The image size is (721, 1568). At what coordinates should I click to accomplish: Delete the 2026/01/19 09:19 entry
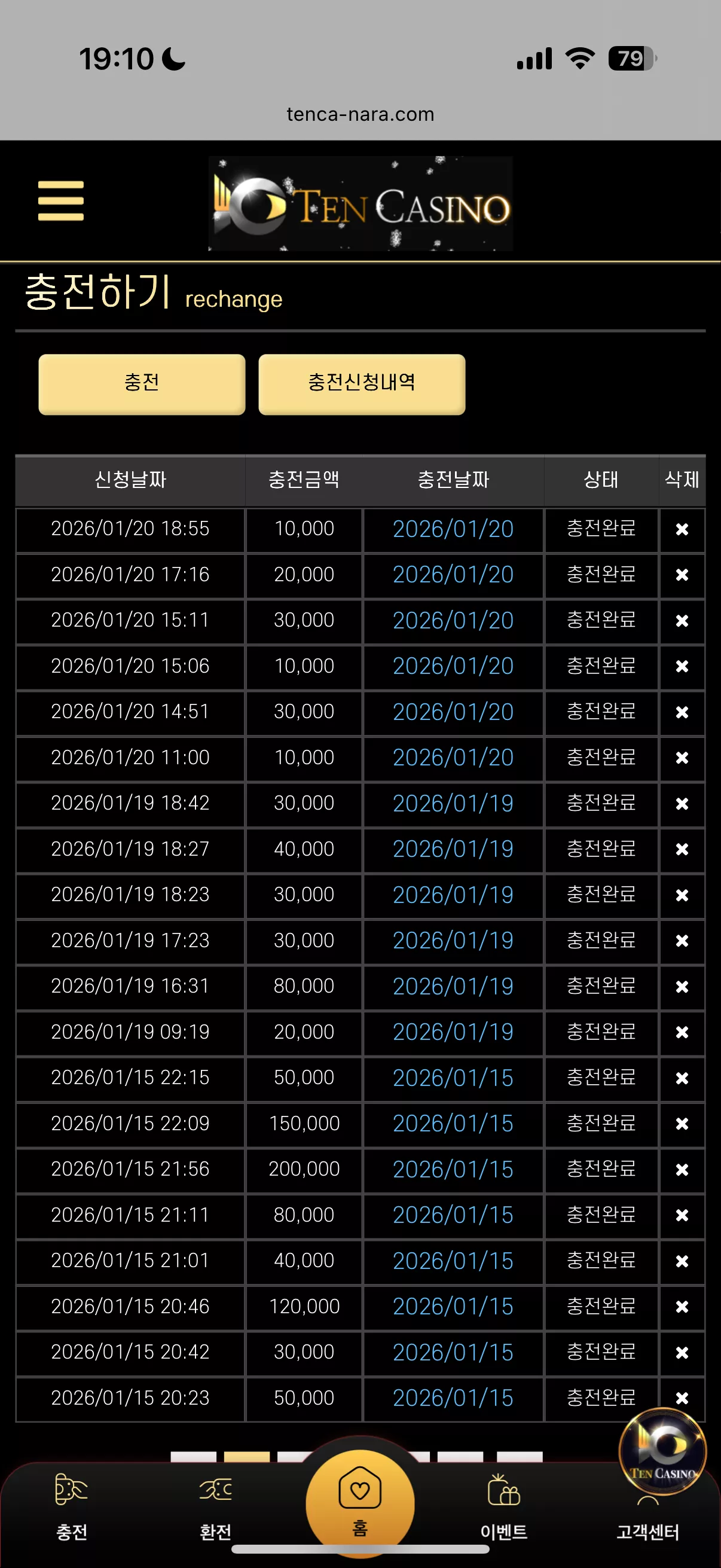682,1032
